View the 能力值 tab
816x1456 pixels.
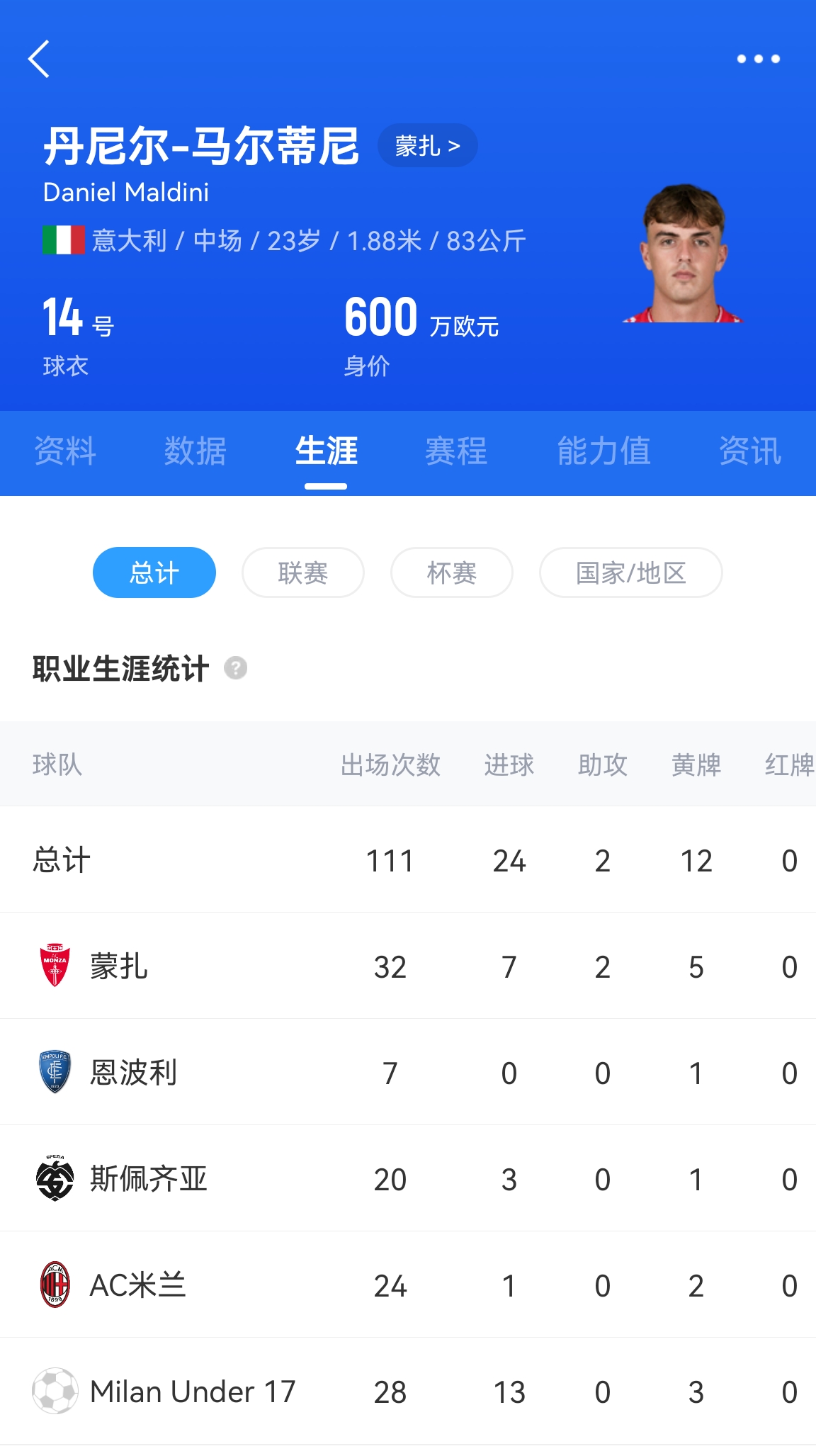pyautogui.click(x=603, y=451)
